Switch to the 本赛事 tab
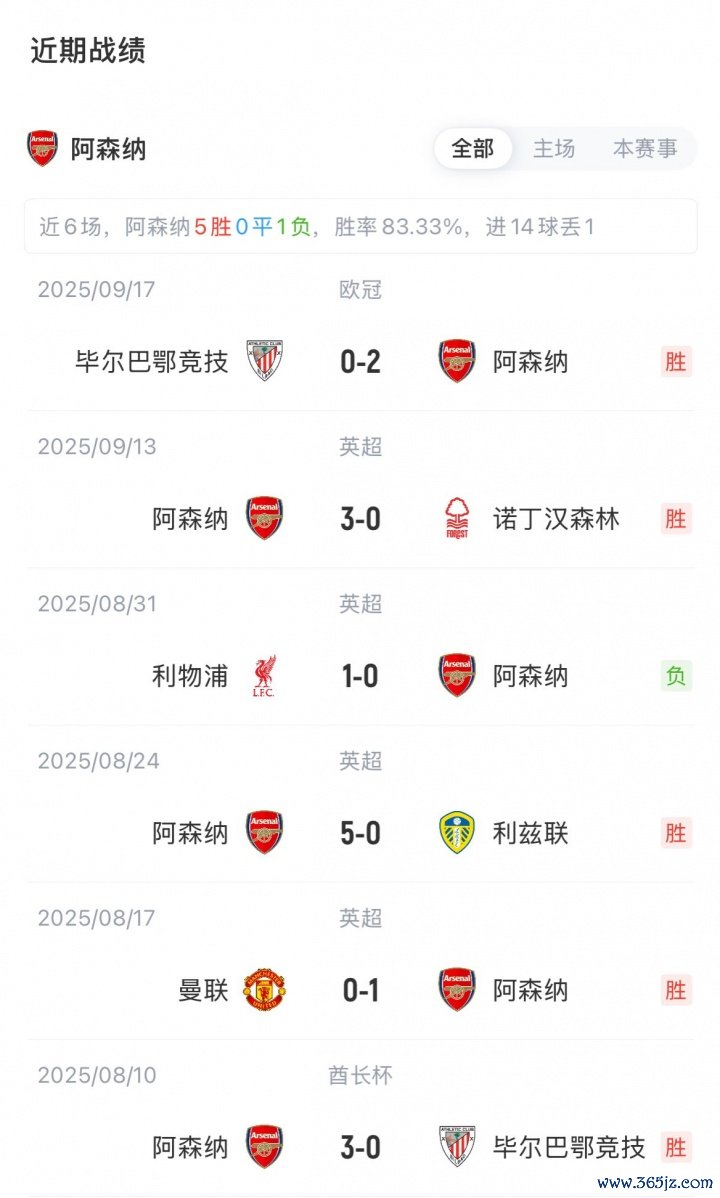Screen dimensions: 720x1198 tap(644, 149)
